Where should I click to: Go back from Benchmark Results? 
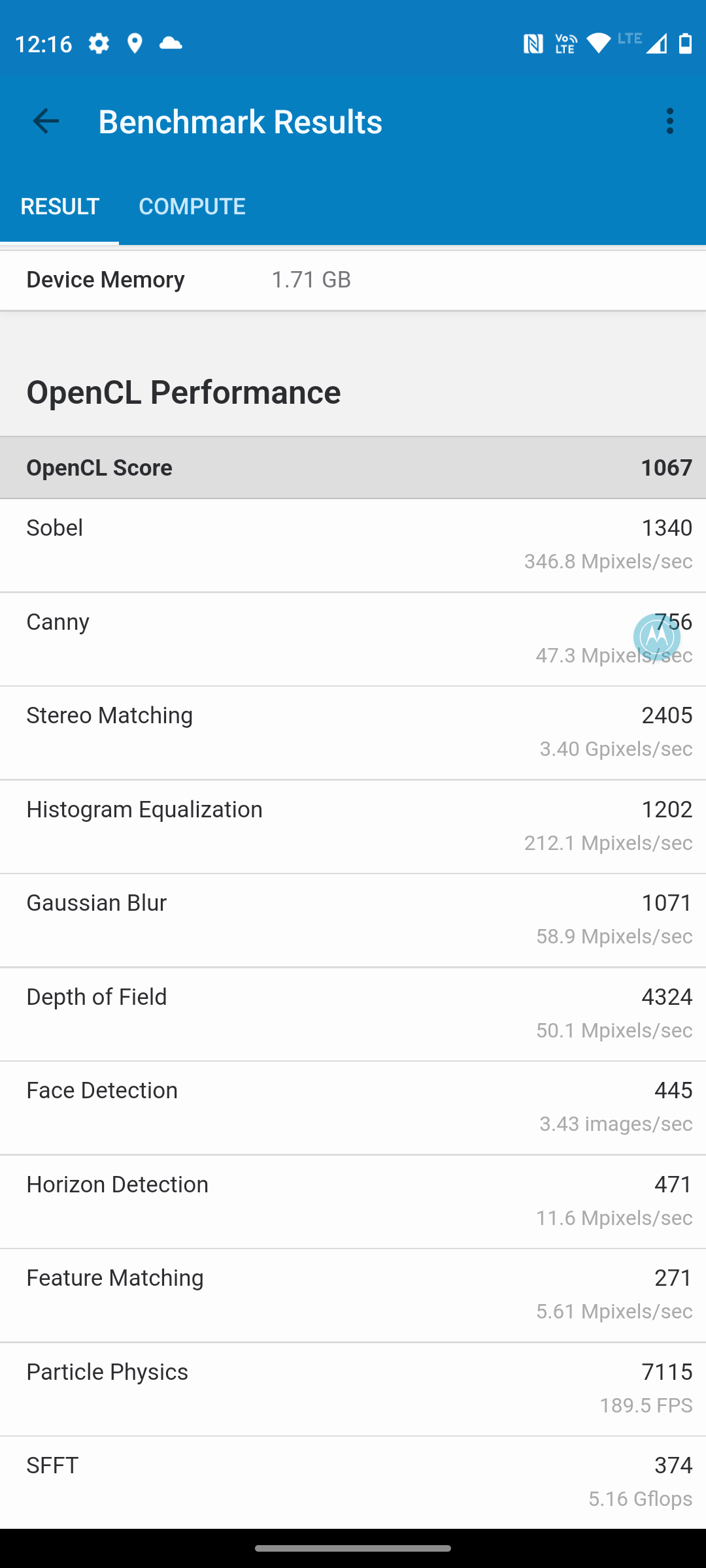pyautogui.click(x=46, y=122)
